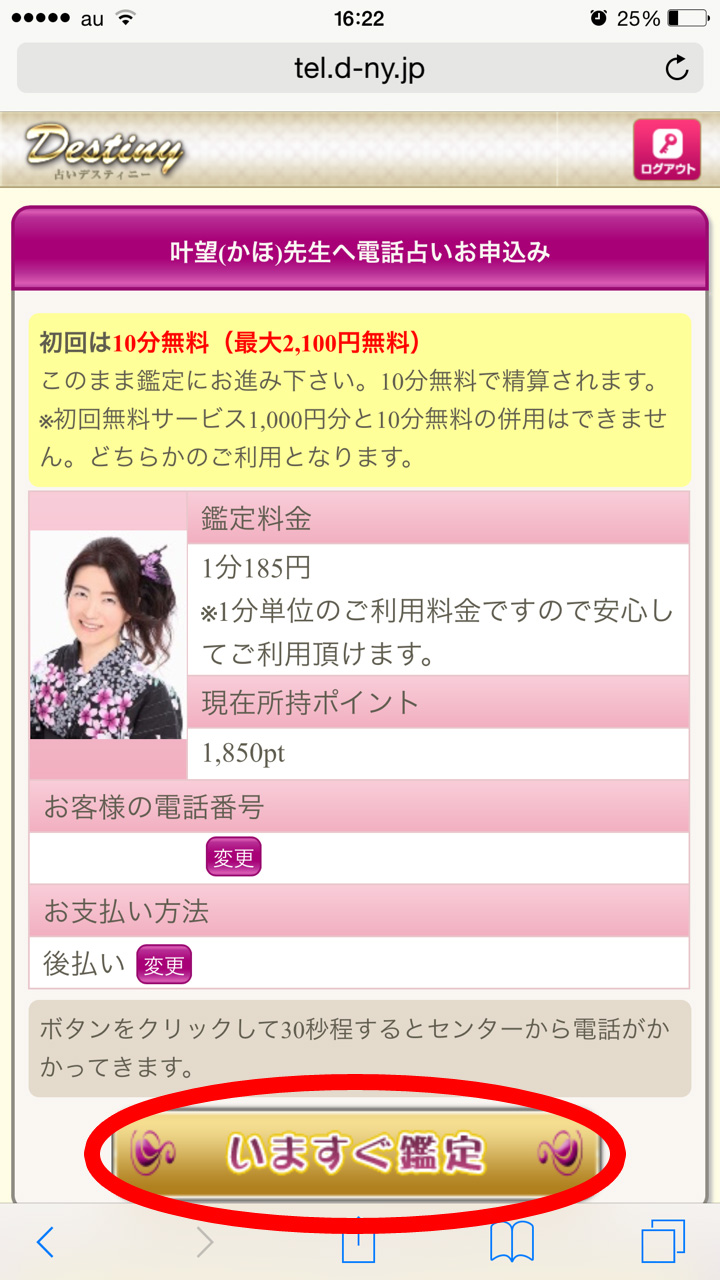Go back in the Safari toolbar
Screen dimensions: 720x1280
pos(45,1241)
